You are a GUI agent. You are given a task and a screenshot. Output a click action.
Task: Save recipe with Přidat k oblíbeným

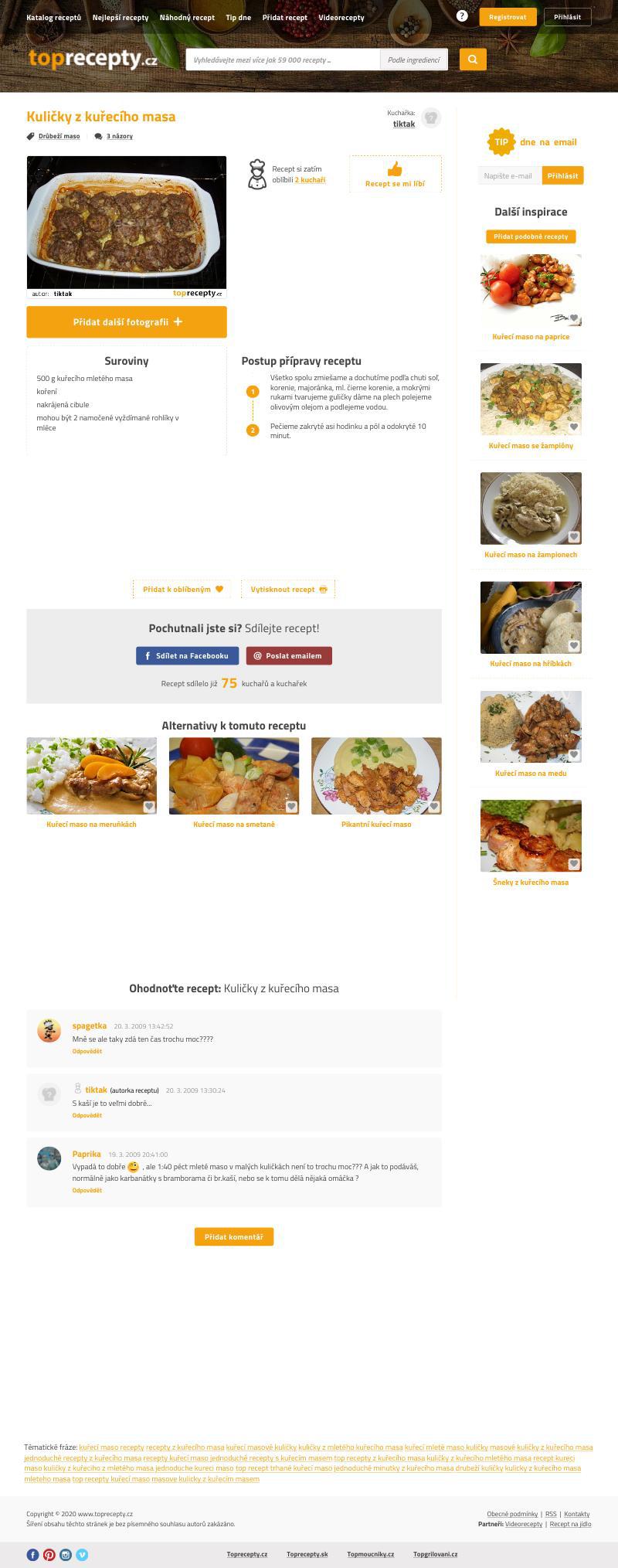click(182, 589)
